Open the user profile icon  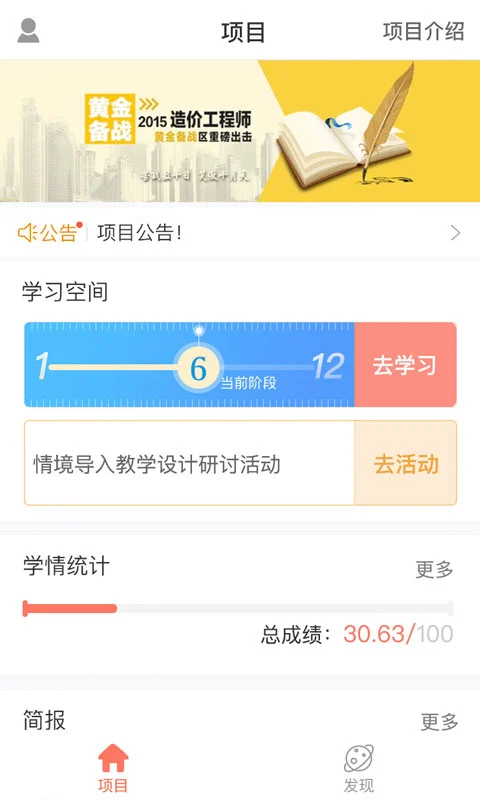(x=28, y=31)
